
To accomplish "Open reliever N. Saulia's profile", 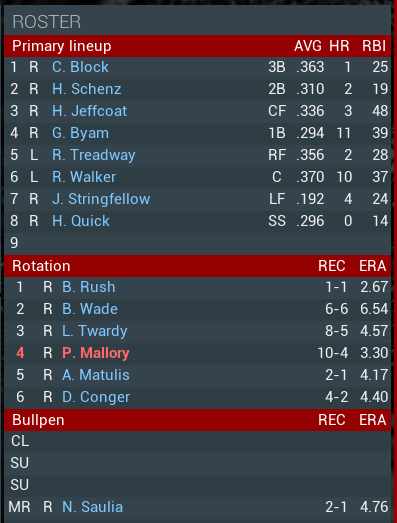I will (92, 507).
